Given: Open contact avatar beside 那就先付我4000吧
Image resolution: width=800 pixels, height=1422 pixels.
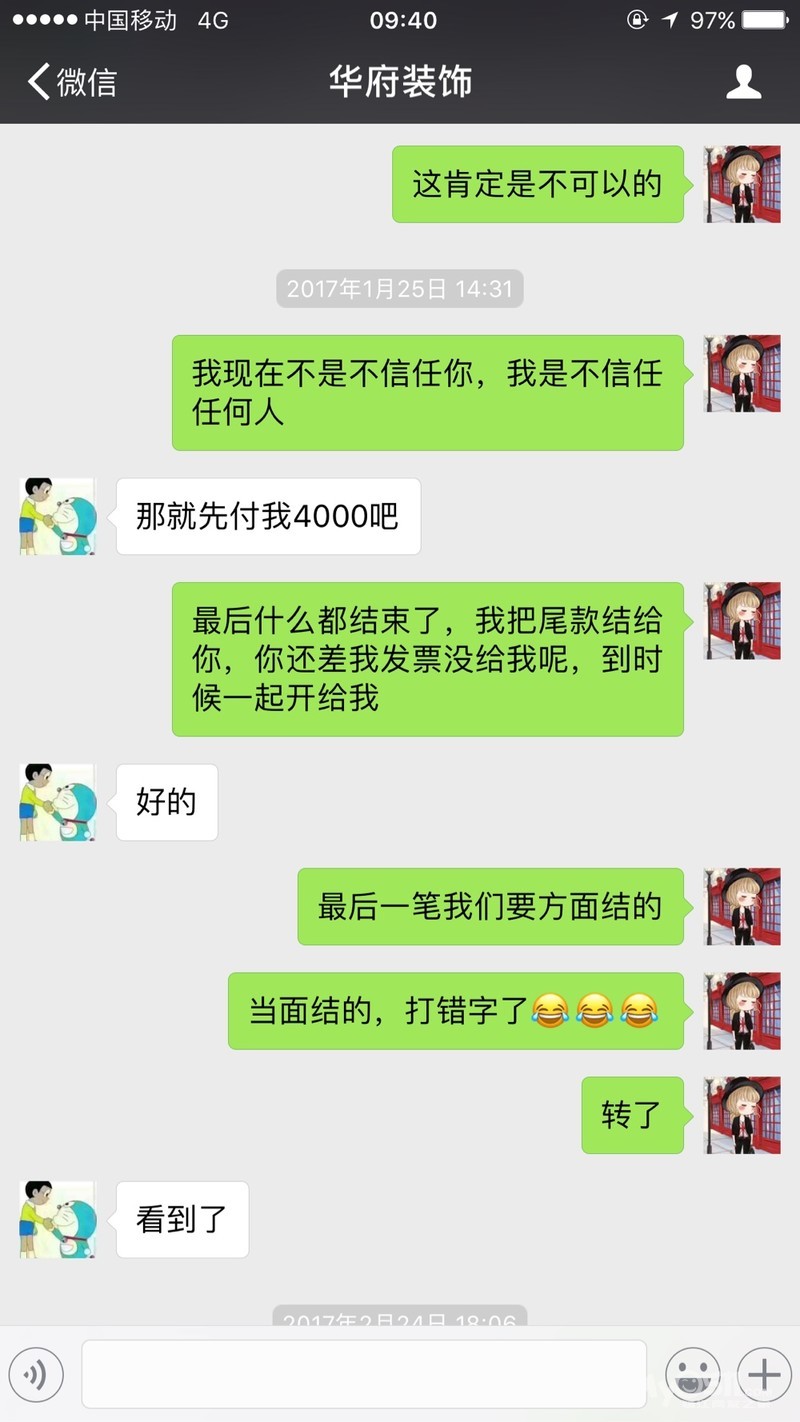Looking at the screenshot, I should (x=57, y=516).
